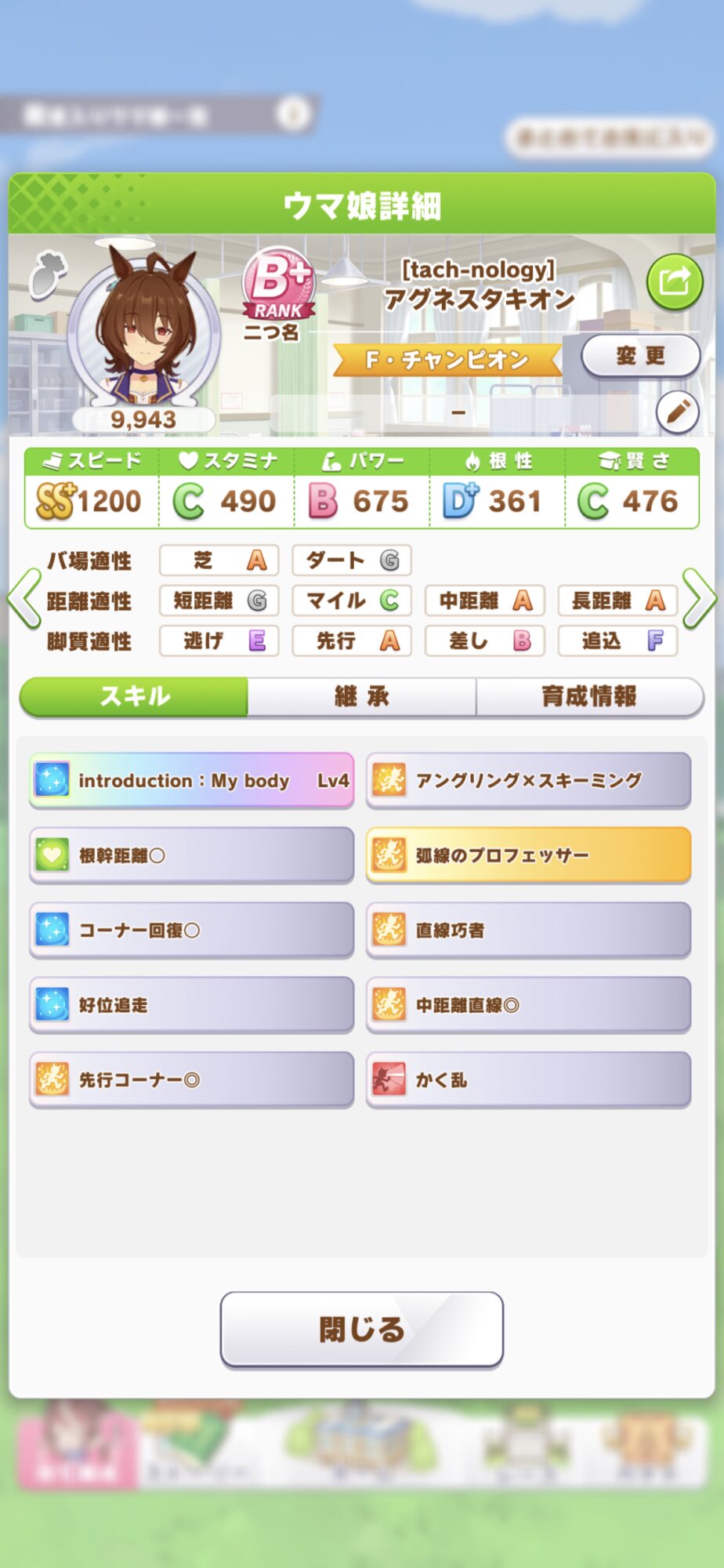The image size is (724, 1568).
Task: Switch to the 継承 tab
Action: (361, 696)
